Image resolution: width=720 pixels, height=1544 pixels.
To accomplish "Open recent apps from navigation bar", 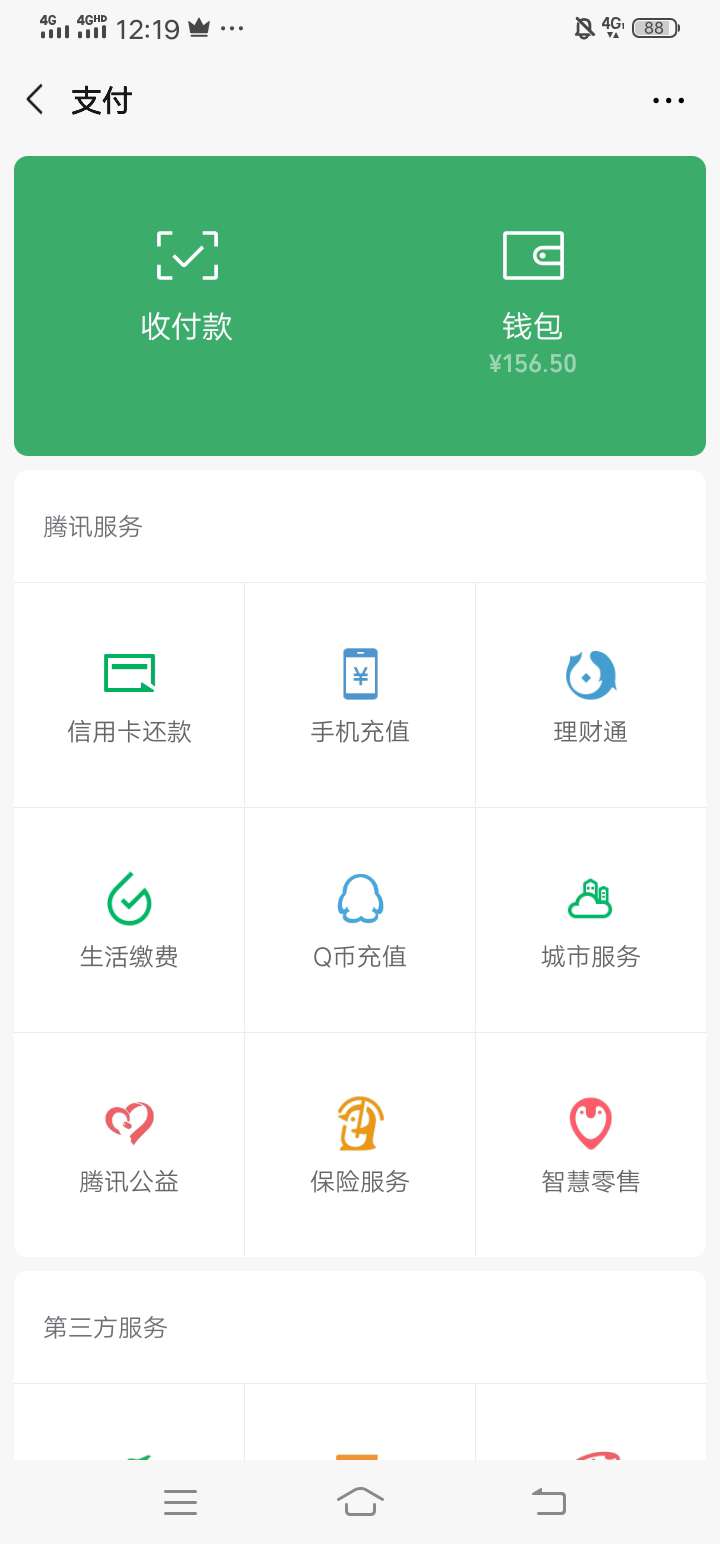I will click(180, 1501).
